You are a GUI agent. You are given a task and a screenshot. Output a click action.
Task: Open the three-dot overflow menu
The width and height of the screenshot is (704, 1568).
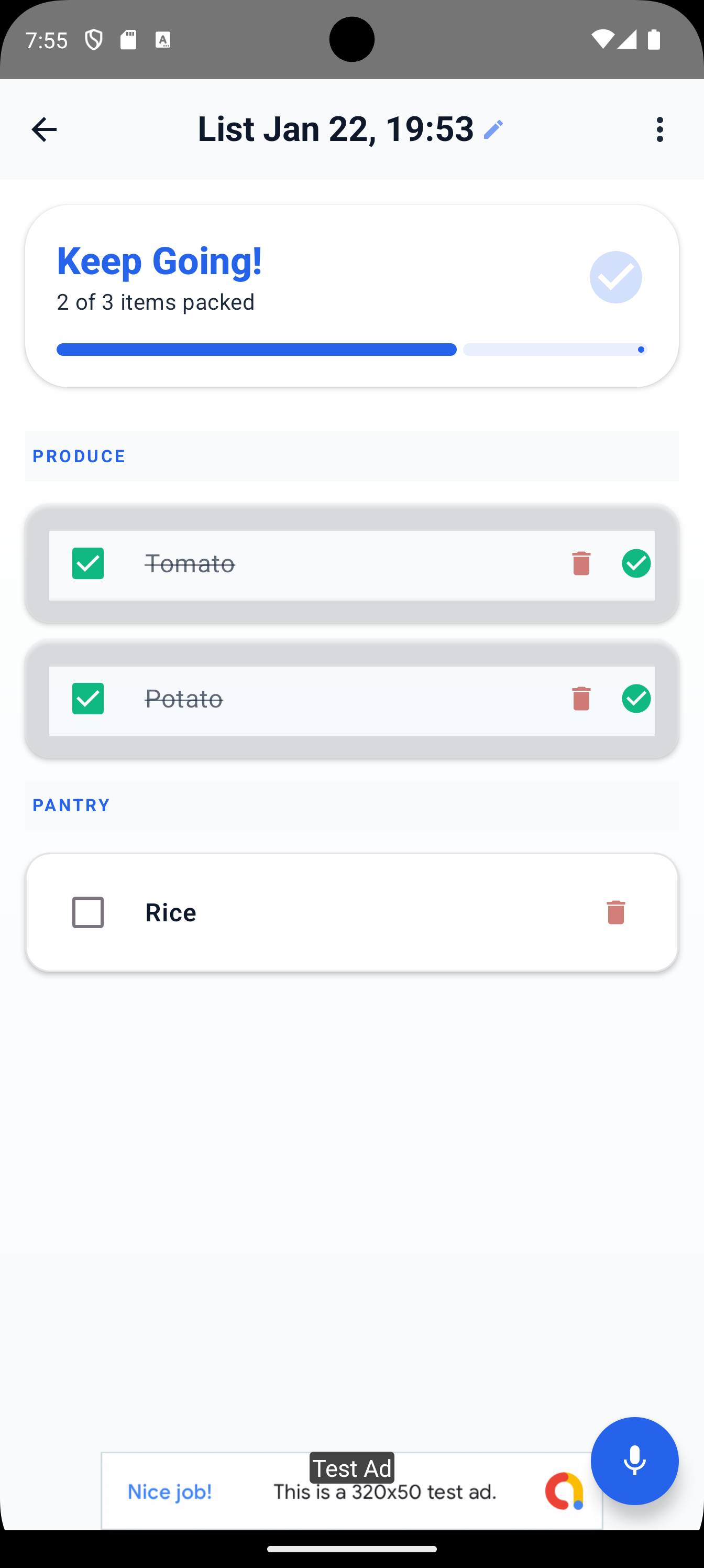pyautogui.click(x=659, y=129)
